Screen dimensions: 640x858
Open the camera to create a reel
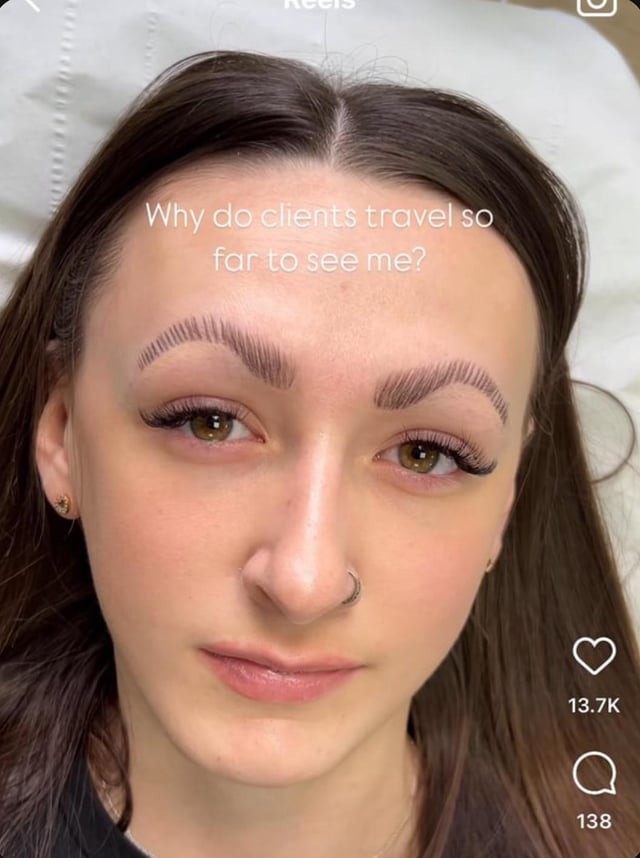(x=597, y=5)
